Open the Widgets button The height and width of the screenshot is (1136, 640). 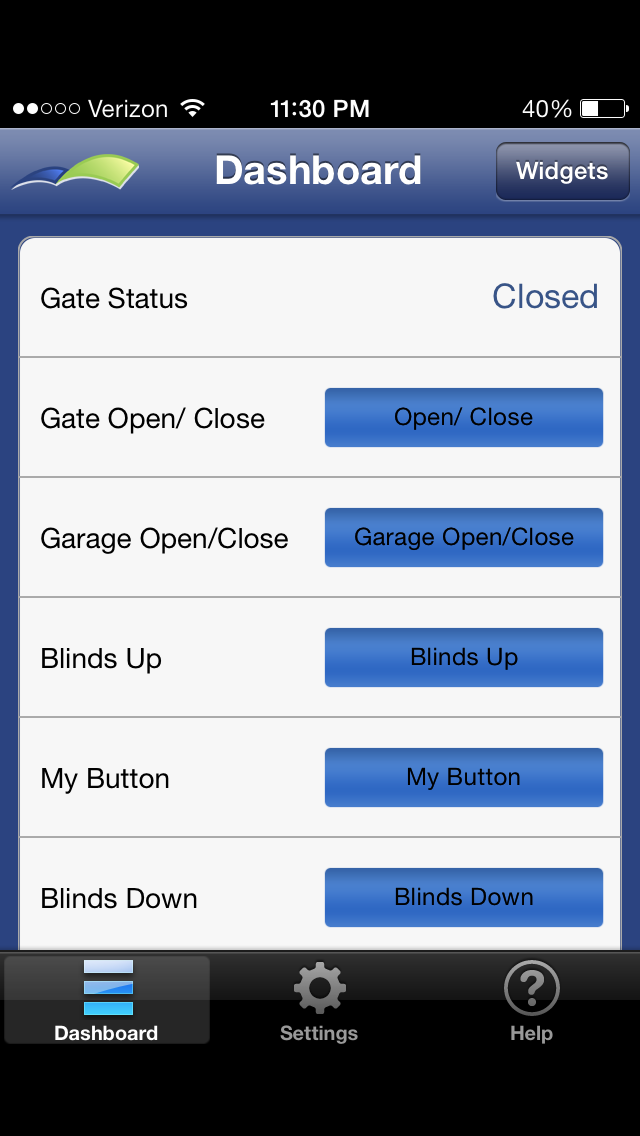(562, 172)
